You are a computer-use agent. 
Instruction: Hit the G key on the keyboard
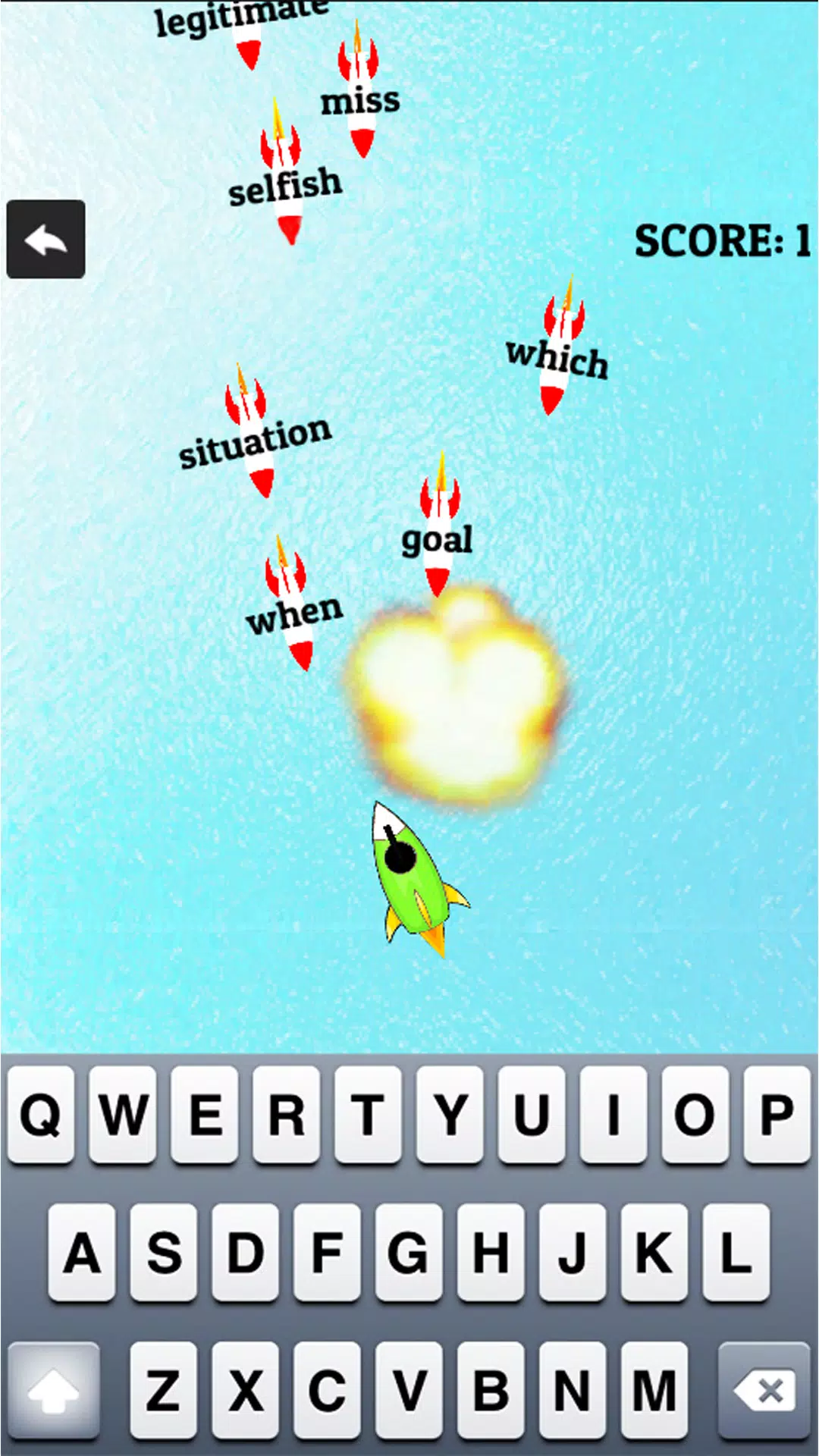[x=408, y=1252]
